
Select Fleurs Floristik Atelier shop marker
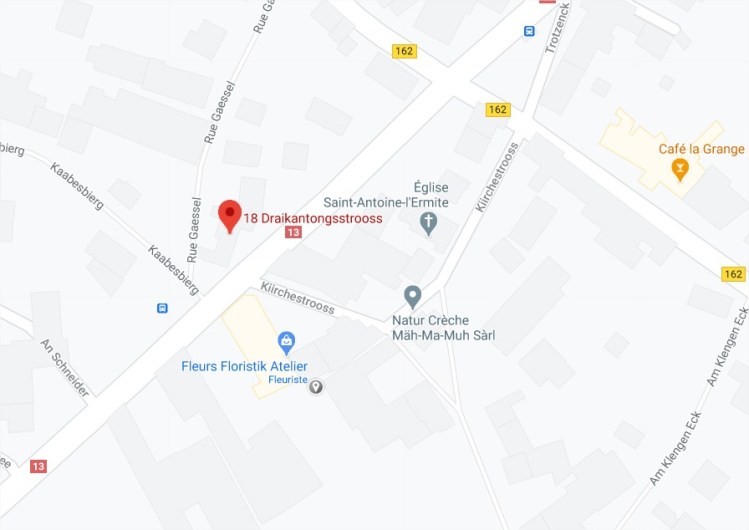coord(287,343)
